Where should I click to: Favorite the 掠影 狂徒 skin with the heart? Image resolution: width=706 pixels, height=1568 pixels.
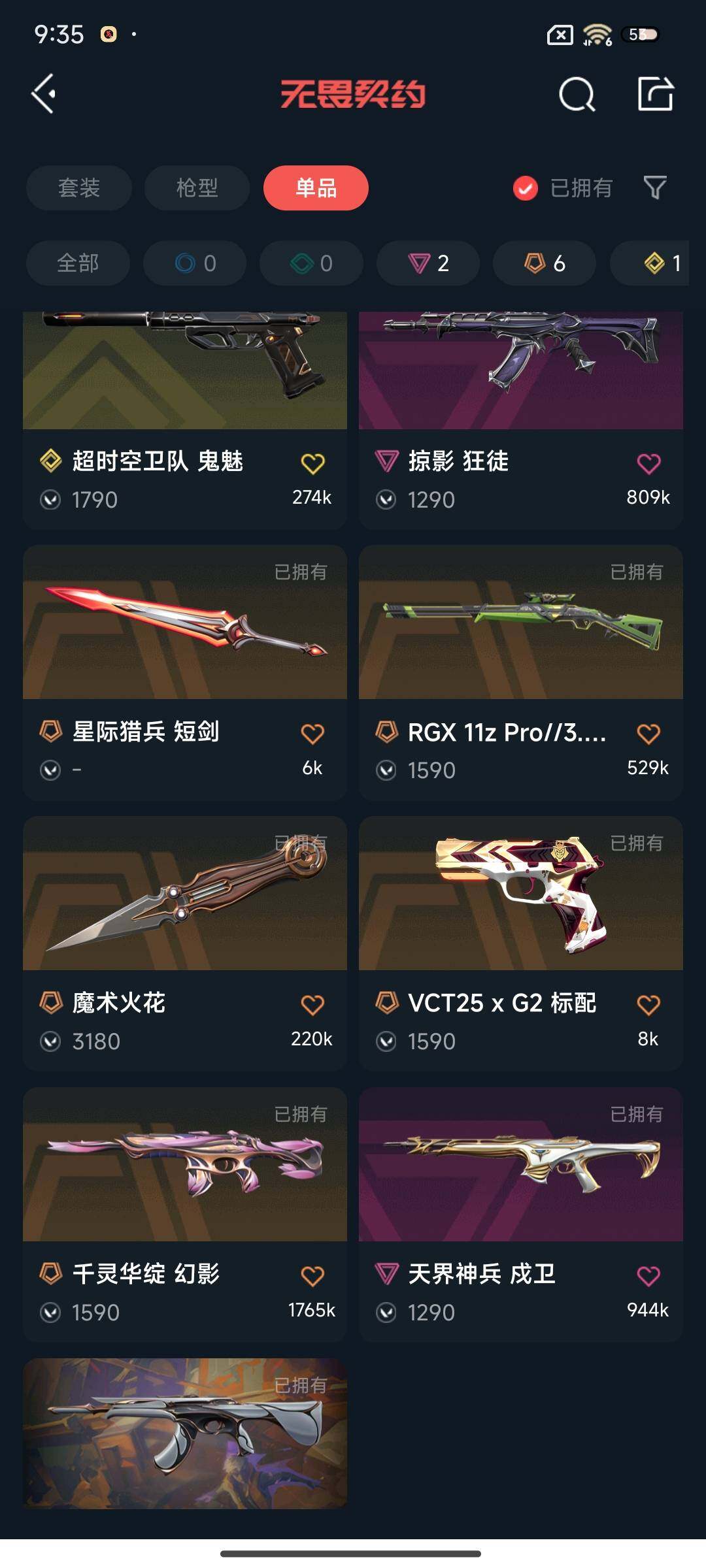pyautogui.click(x=648, y=464)
